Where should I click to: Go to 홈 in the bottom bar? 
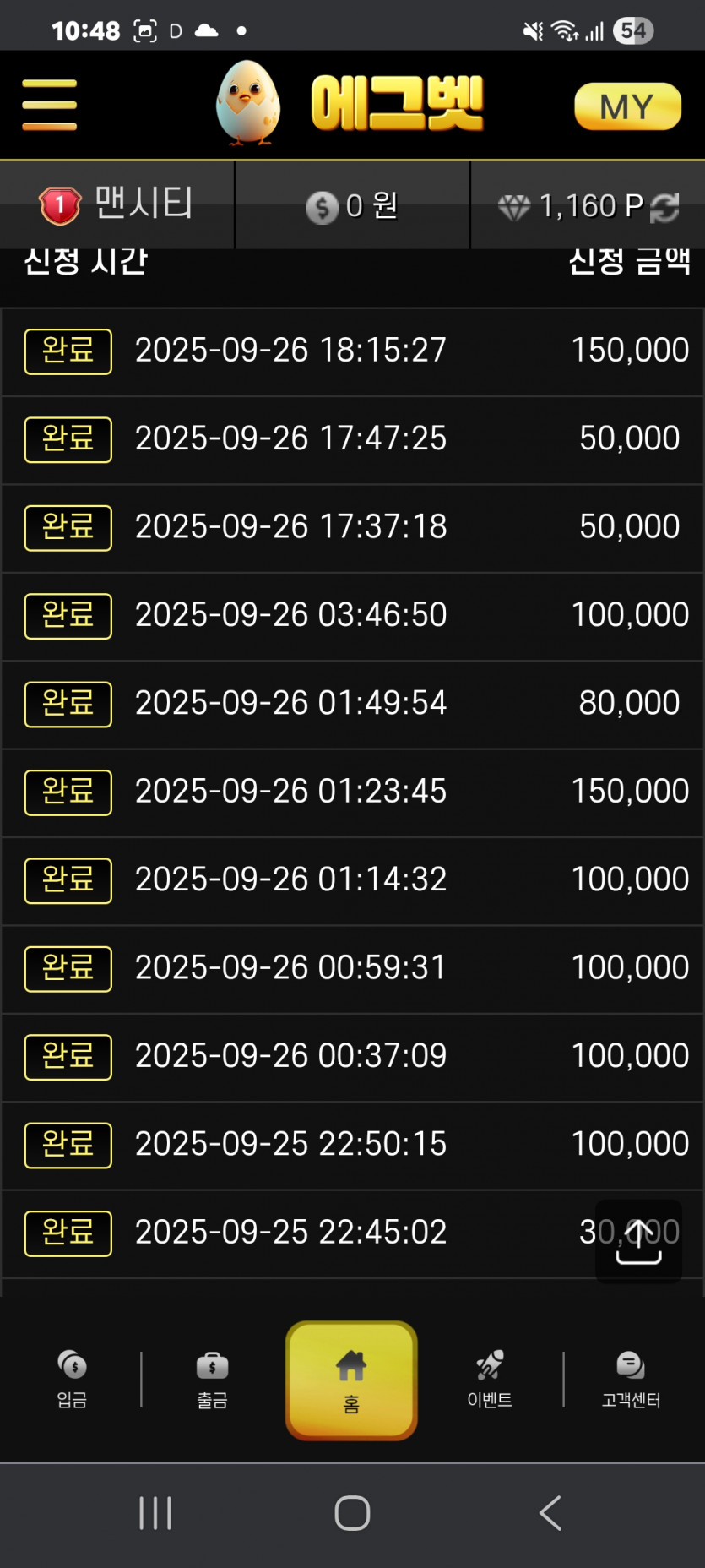pyautogui.click(x=351, y=1380)
